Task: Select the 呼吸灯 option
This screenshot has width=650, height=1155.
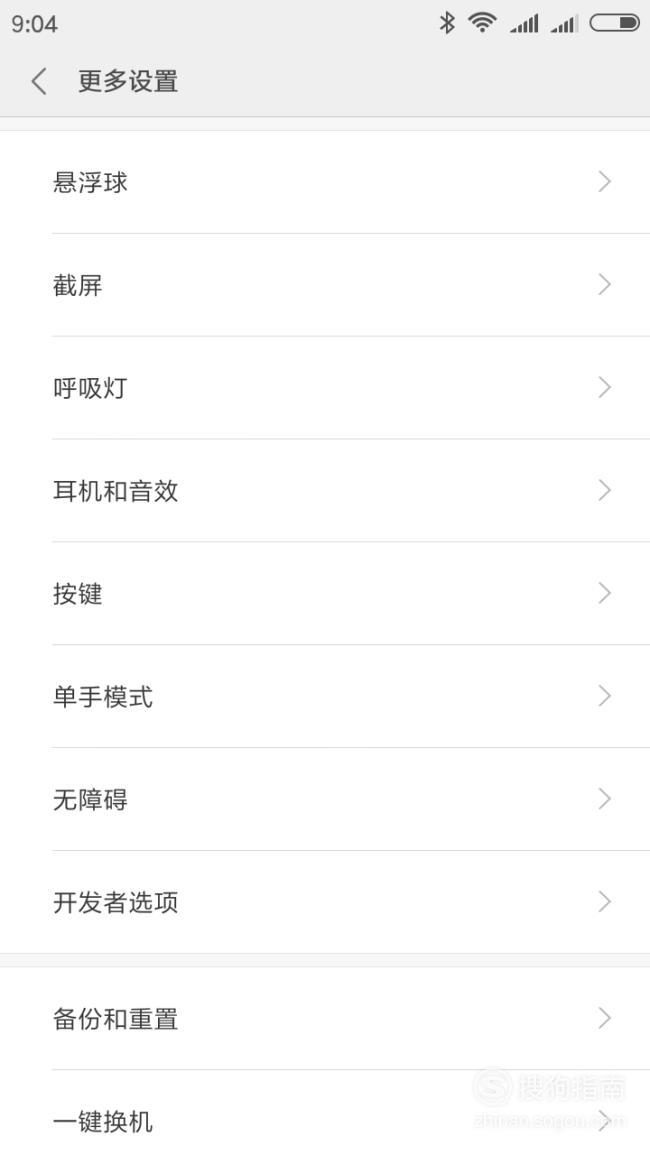Action: point(325,387)
